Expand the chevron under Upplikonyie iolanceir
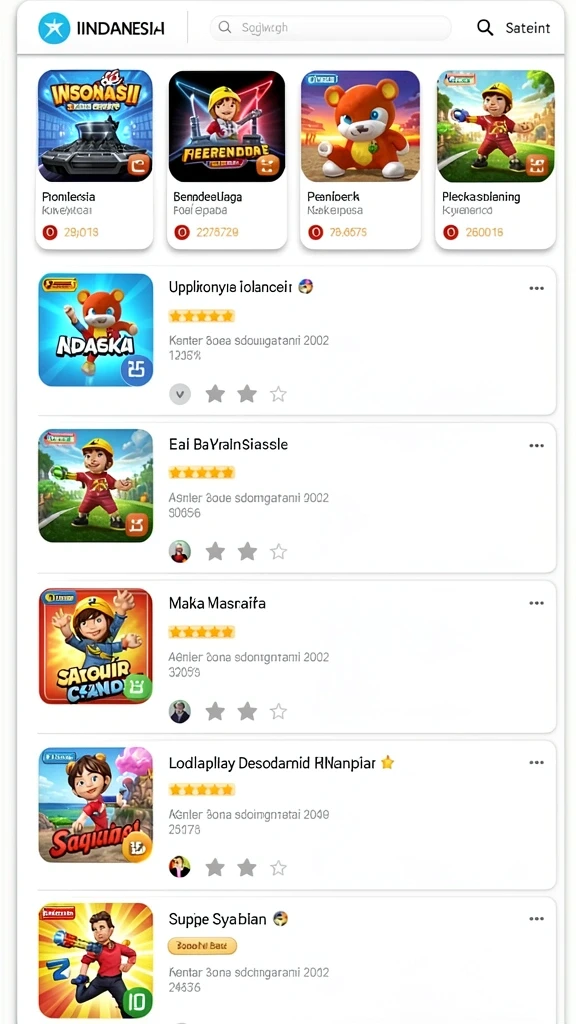Image resolution: width=576 pixels, height=1024 pixels. (x=180, y=394)
